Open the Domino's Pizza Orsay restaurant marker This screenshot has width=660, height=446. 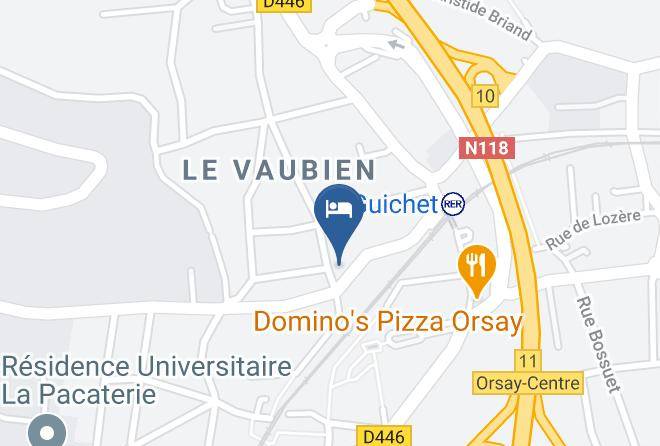[477, 267]
